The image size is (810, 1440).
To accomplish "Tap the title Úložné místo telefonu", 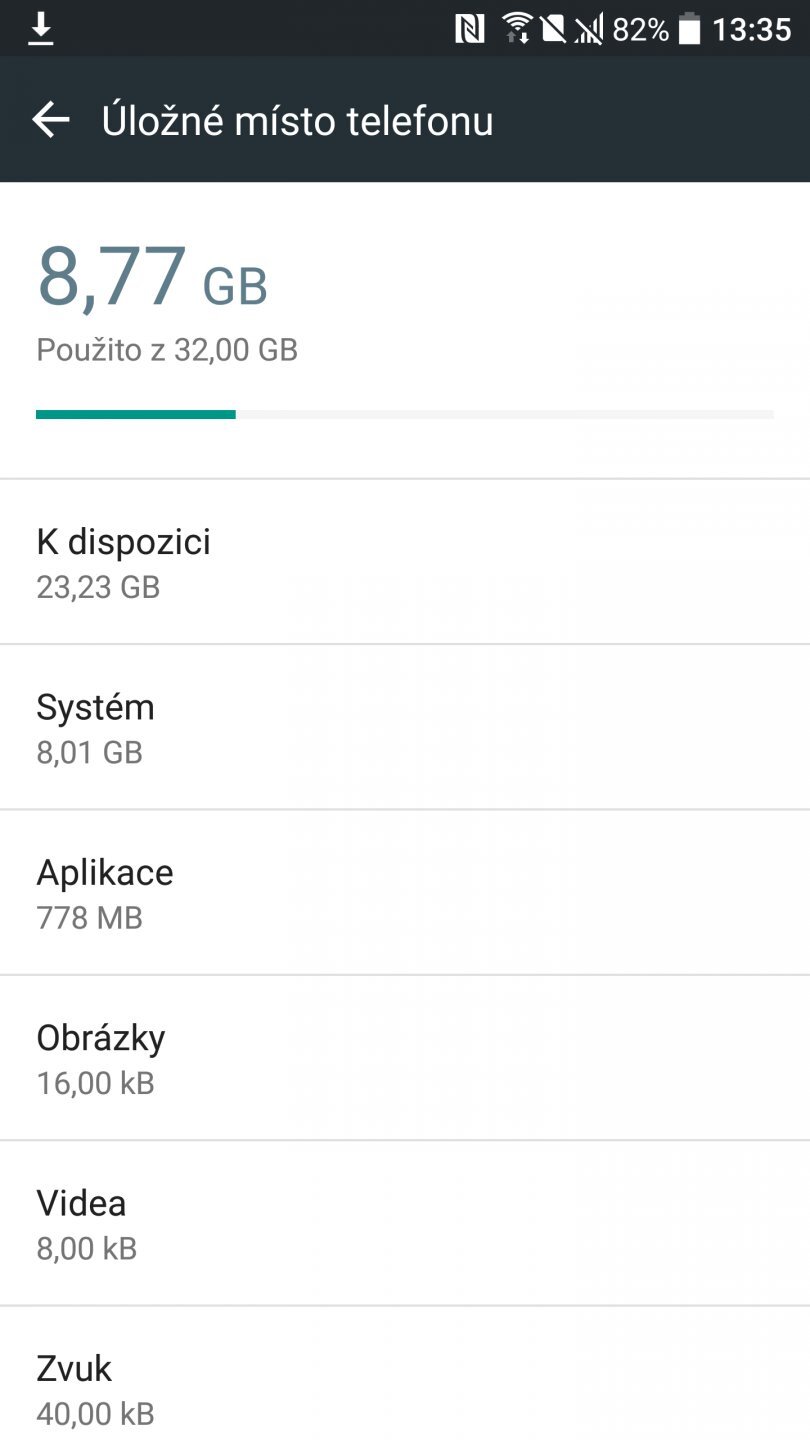I will point(298,120).
